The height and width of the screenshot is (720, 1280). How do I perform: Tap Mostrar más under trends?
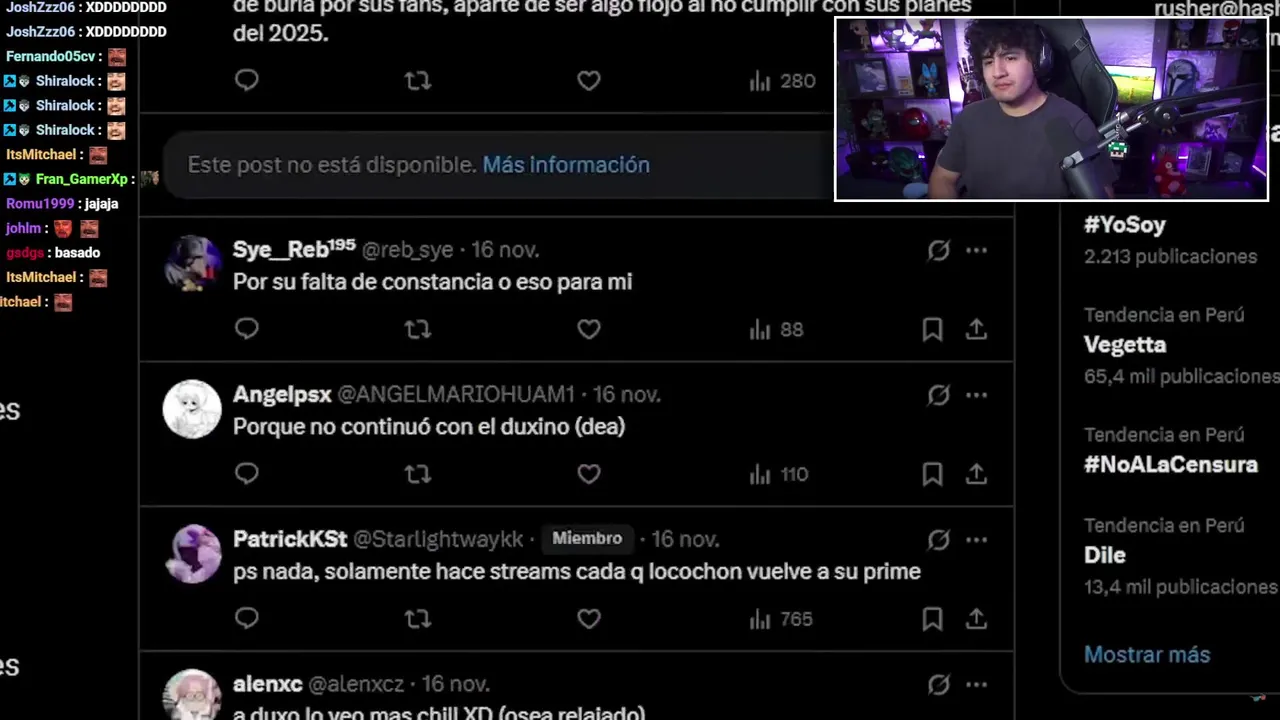pos(1147,655)
